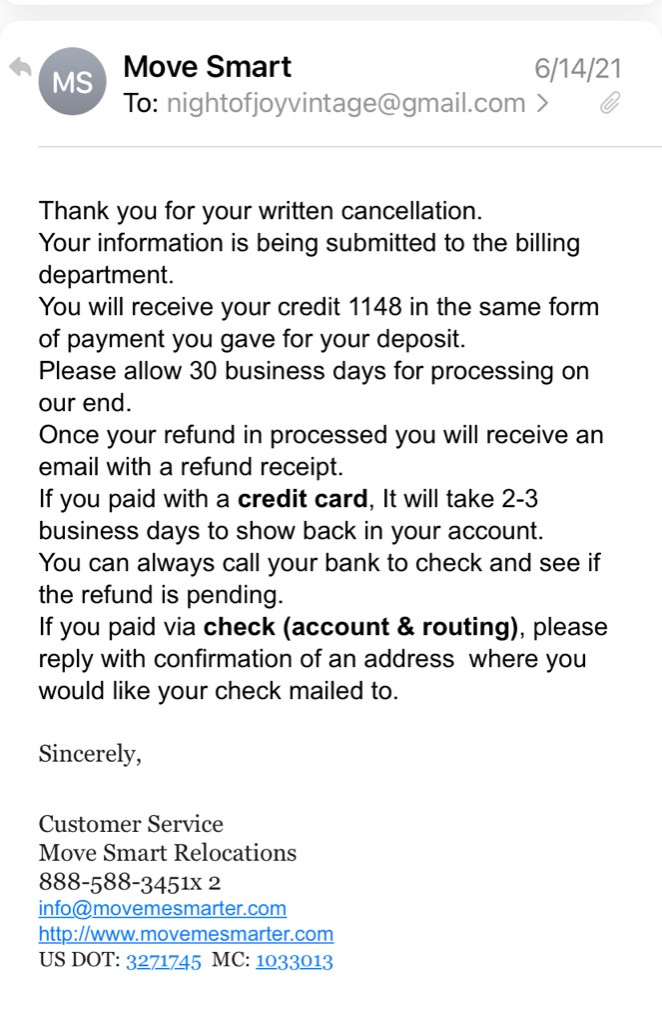Open US DOT number 3271745 link

click(x=164, y=961)
